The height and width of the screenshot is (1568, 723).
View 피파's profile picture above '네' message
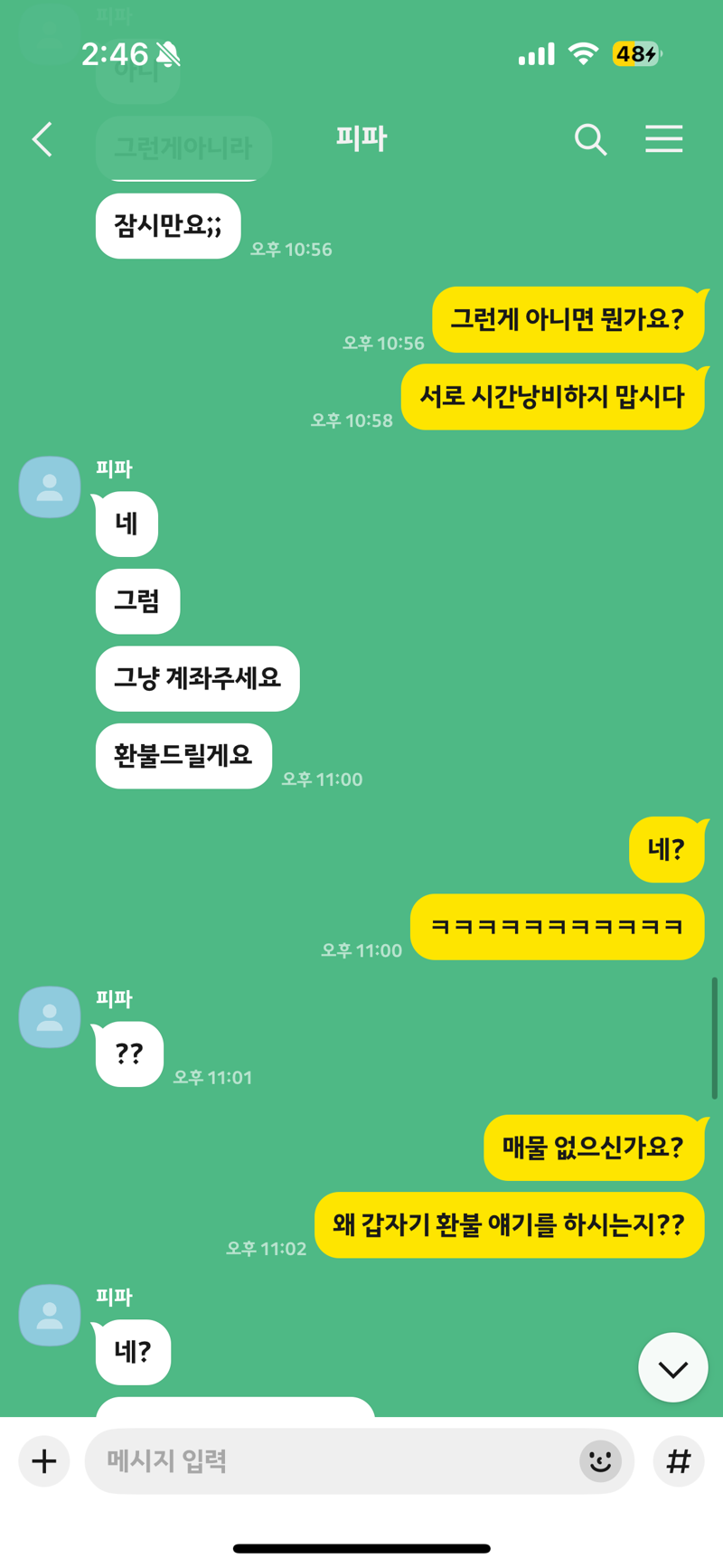50,487
